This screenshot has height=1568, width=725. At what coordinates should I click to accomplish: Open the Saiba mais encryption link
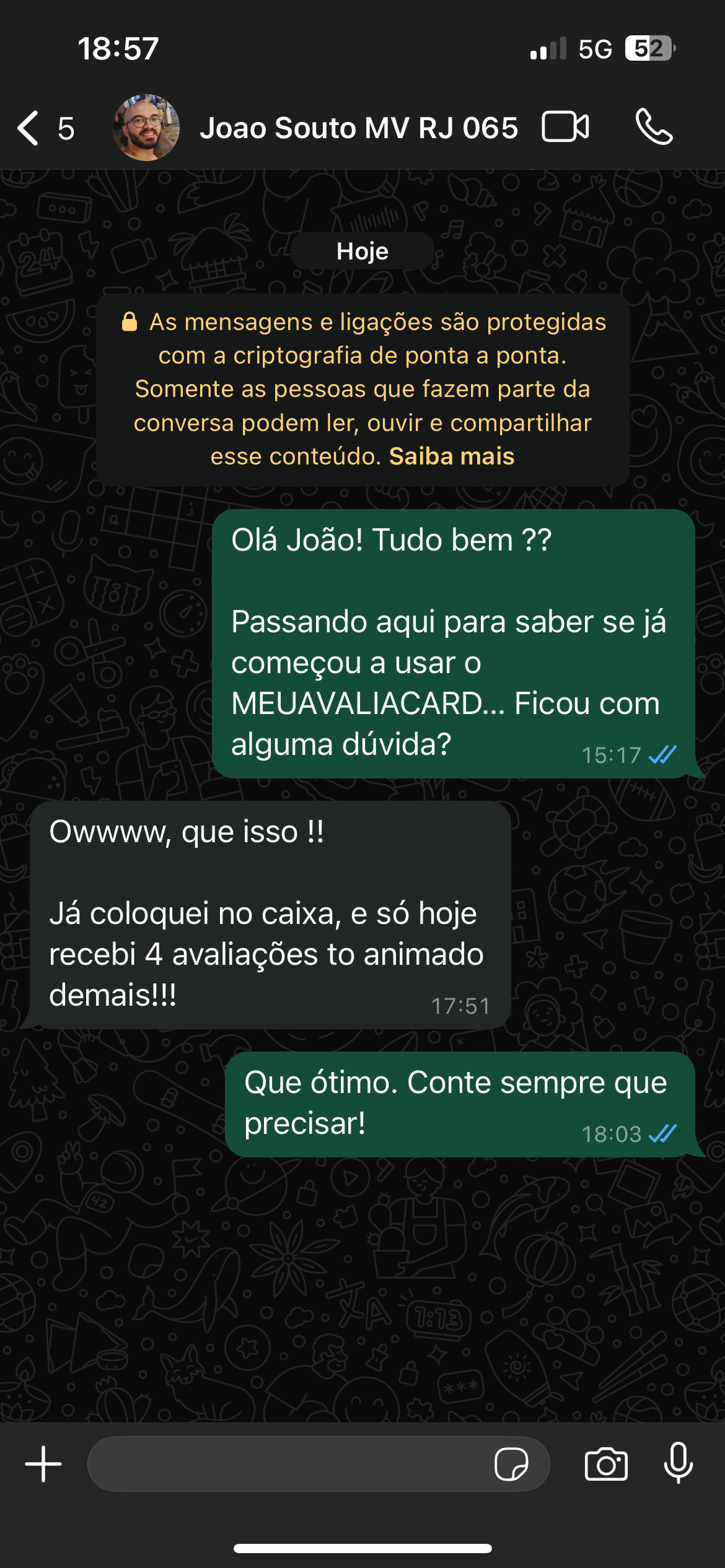point(452,456)
